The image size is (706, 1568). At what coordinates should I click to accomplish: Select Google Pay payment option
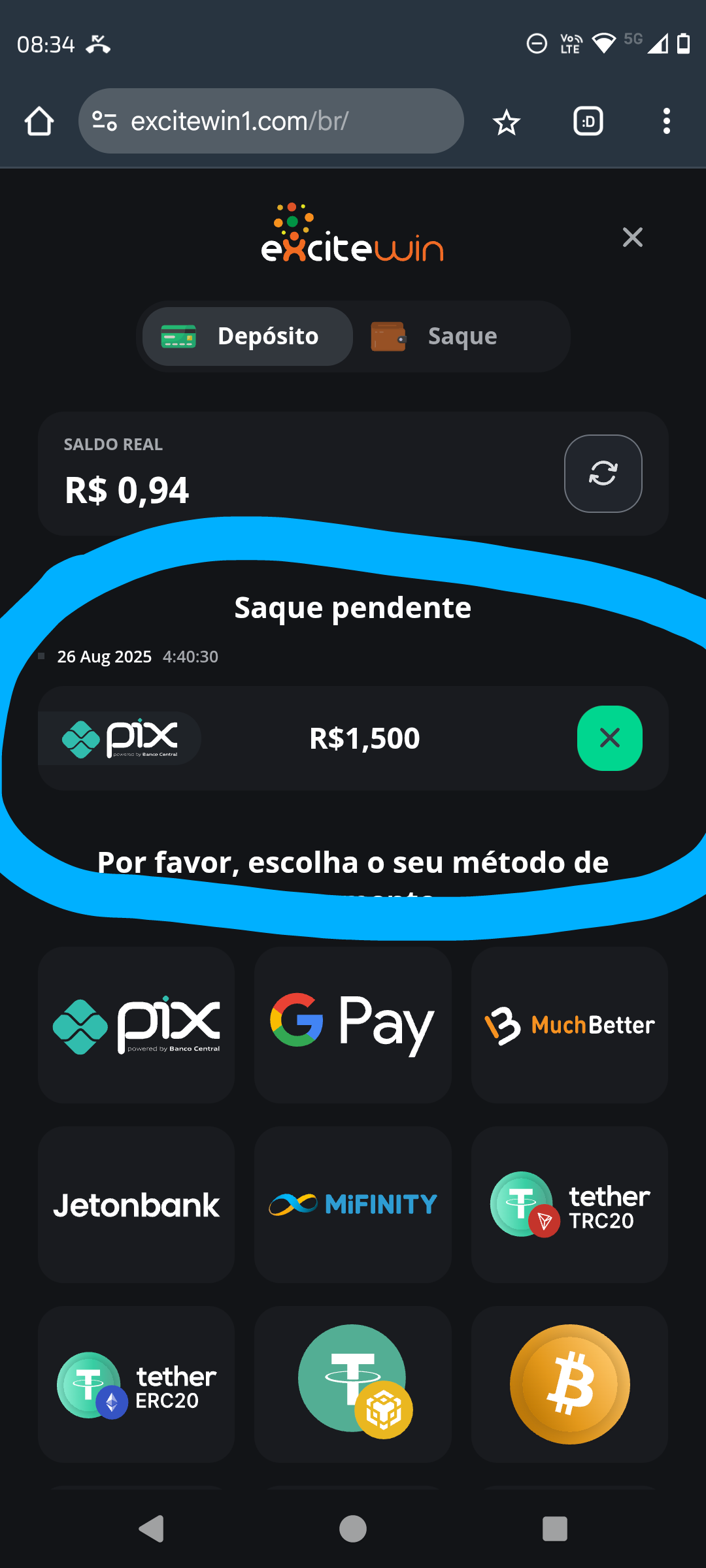tap(352, 1024)
